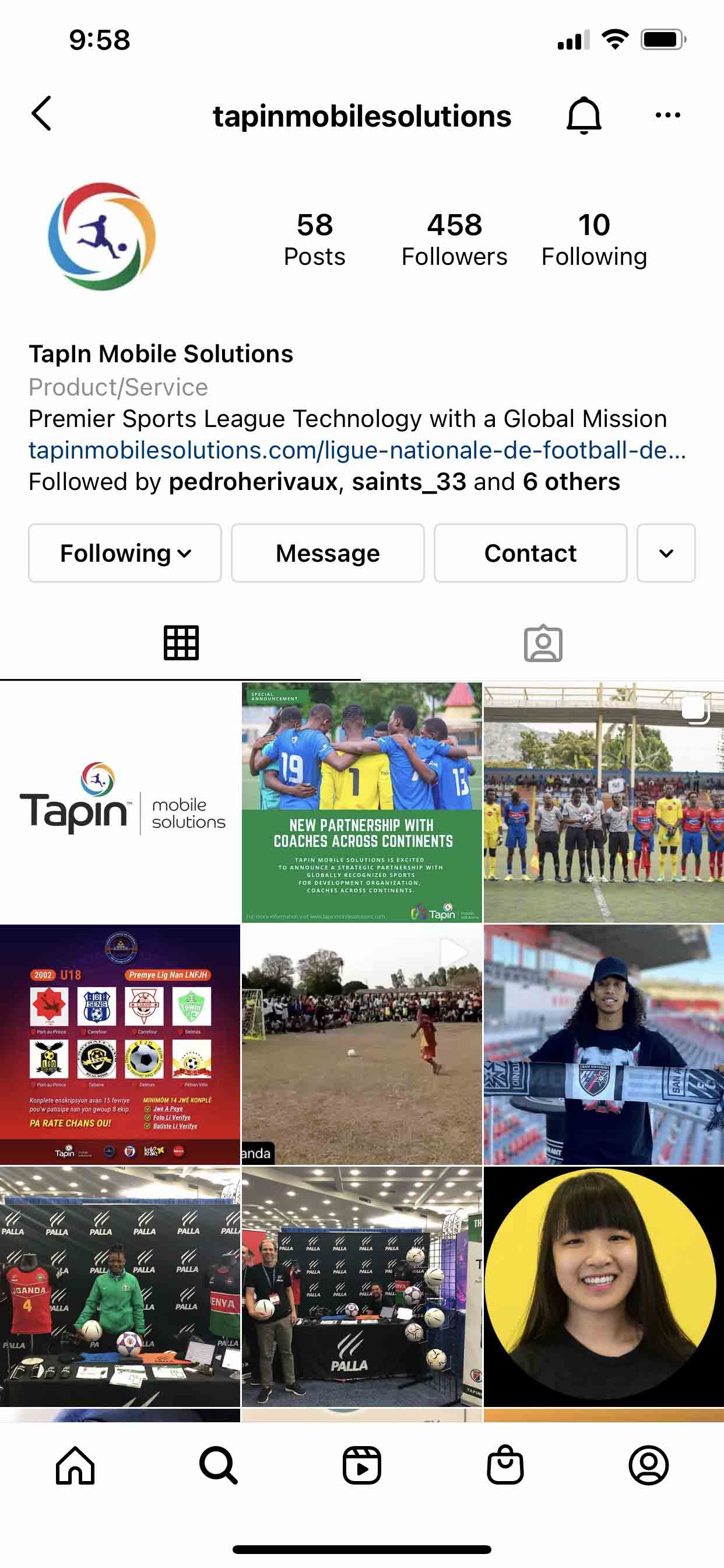Screen dimensions: 724x1568
Task: Open the video post of the dirt field
Action: pos(361,1044)
